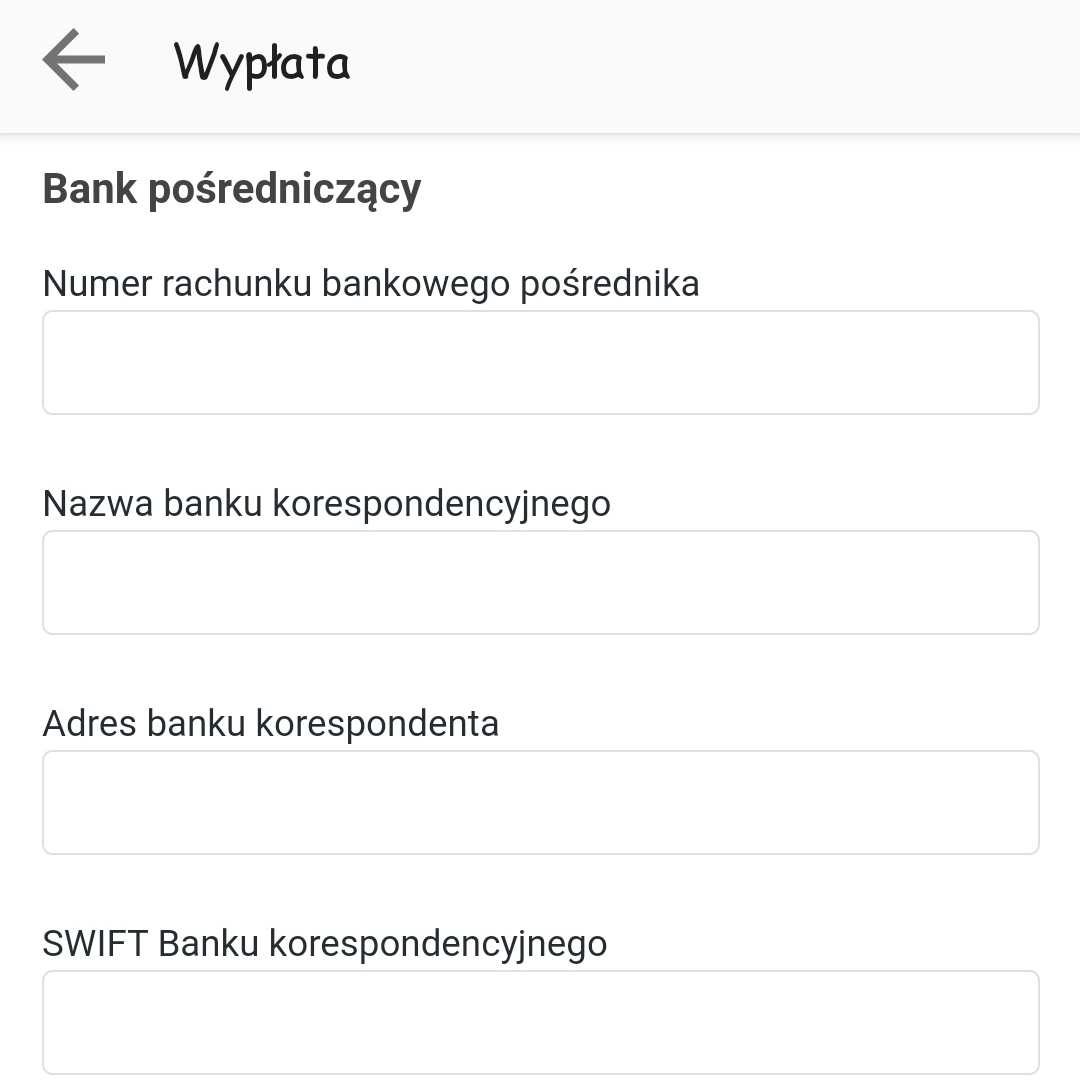
Task: Go back from the Wypłata screen
Action: coord(73,61)
